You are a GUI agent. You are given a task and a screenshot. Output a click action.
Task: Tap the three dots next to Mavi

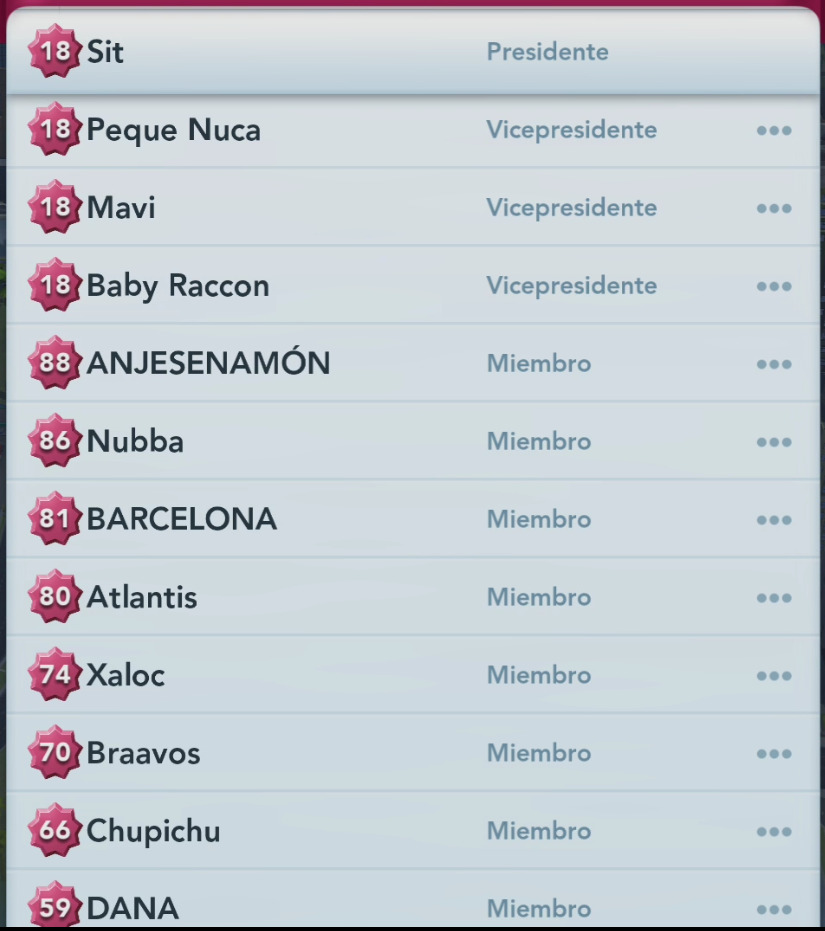(x=774, y=209)
